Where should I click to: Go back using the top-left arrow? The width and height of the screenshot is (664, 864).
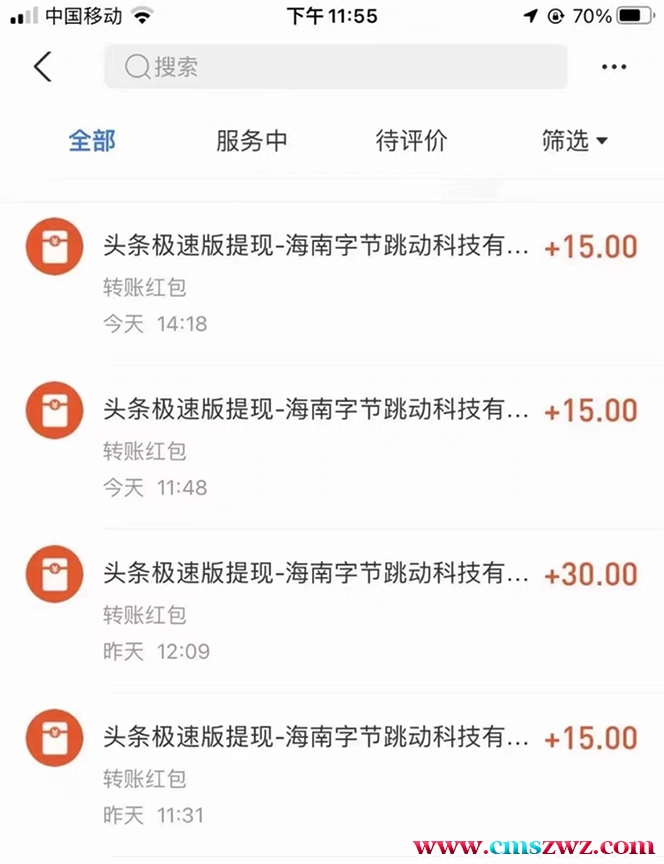[x=41, y=67]
